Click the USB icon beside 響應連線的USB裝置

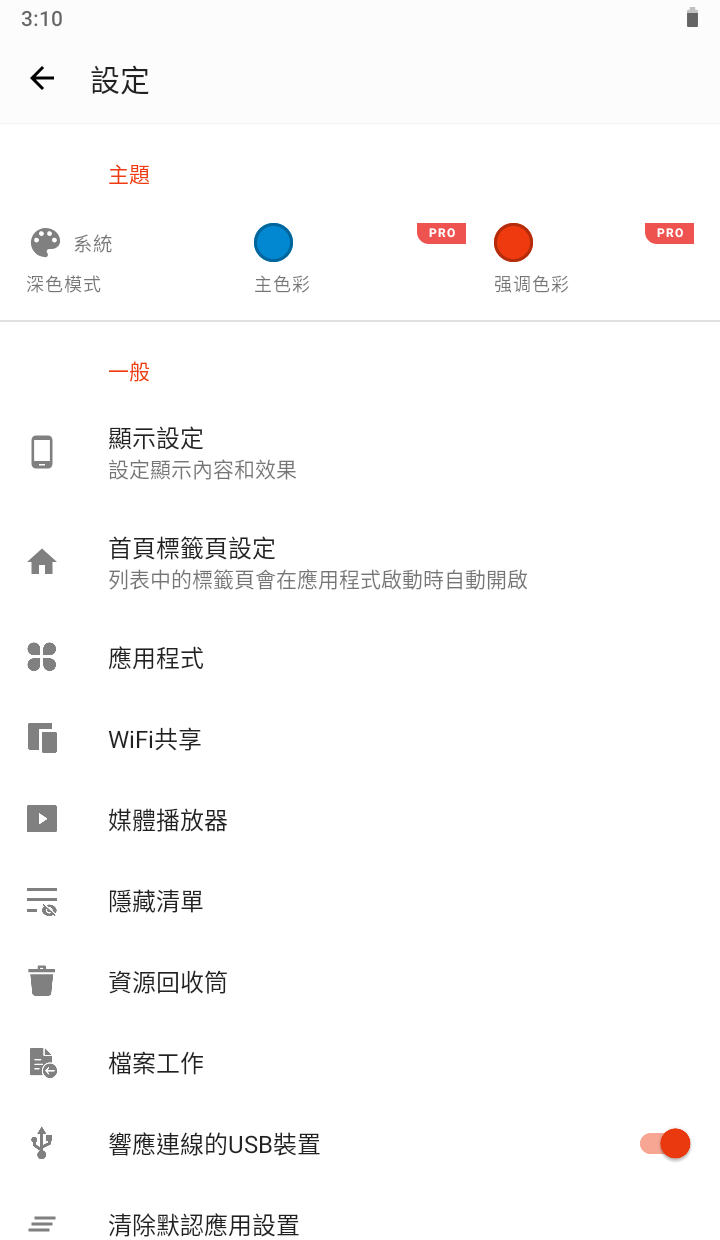point(41,1143)
